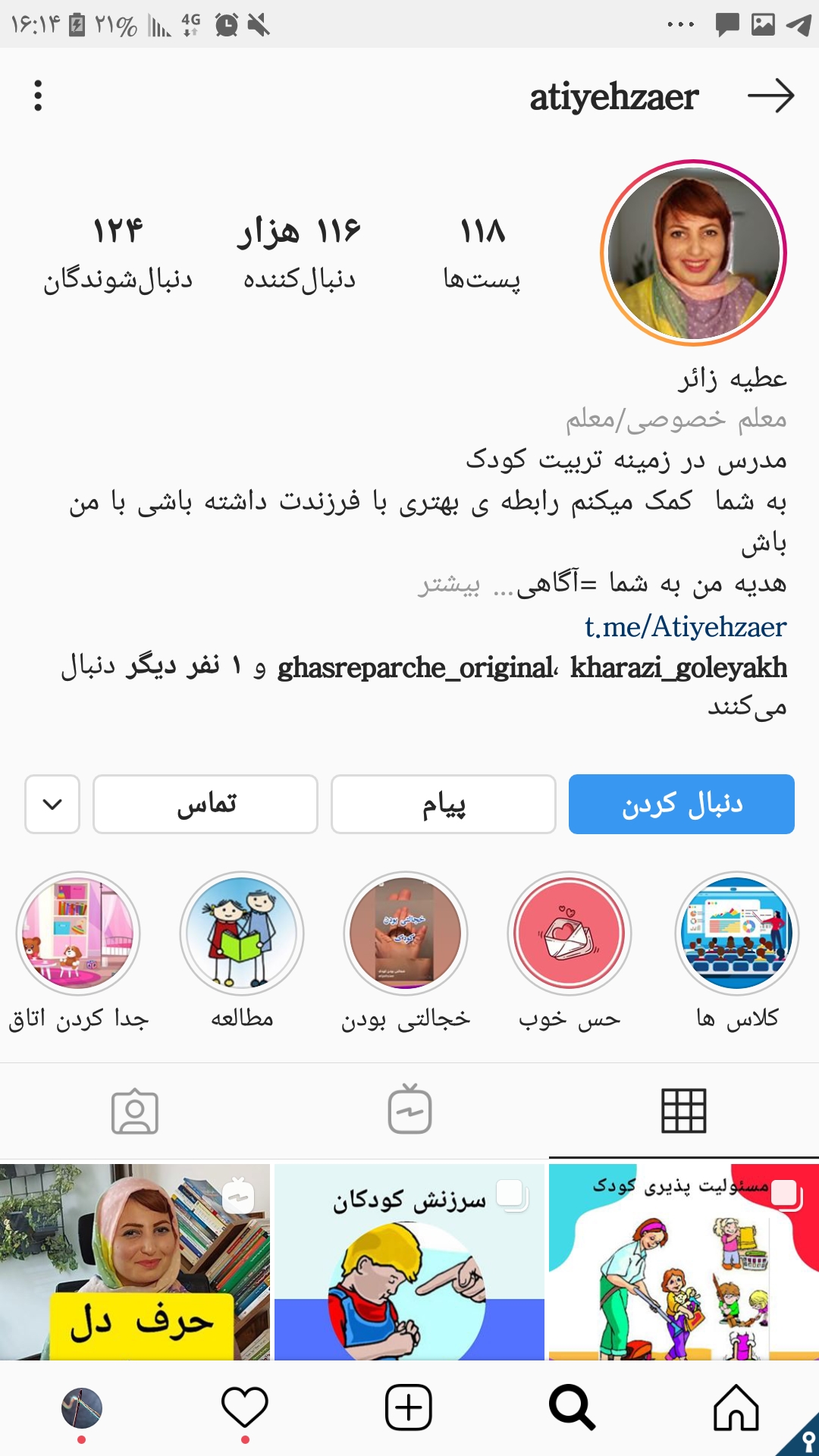Go back using the arrow icon
Screen dimensions: 819x1456
(x=770, y=96)
